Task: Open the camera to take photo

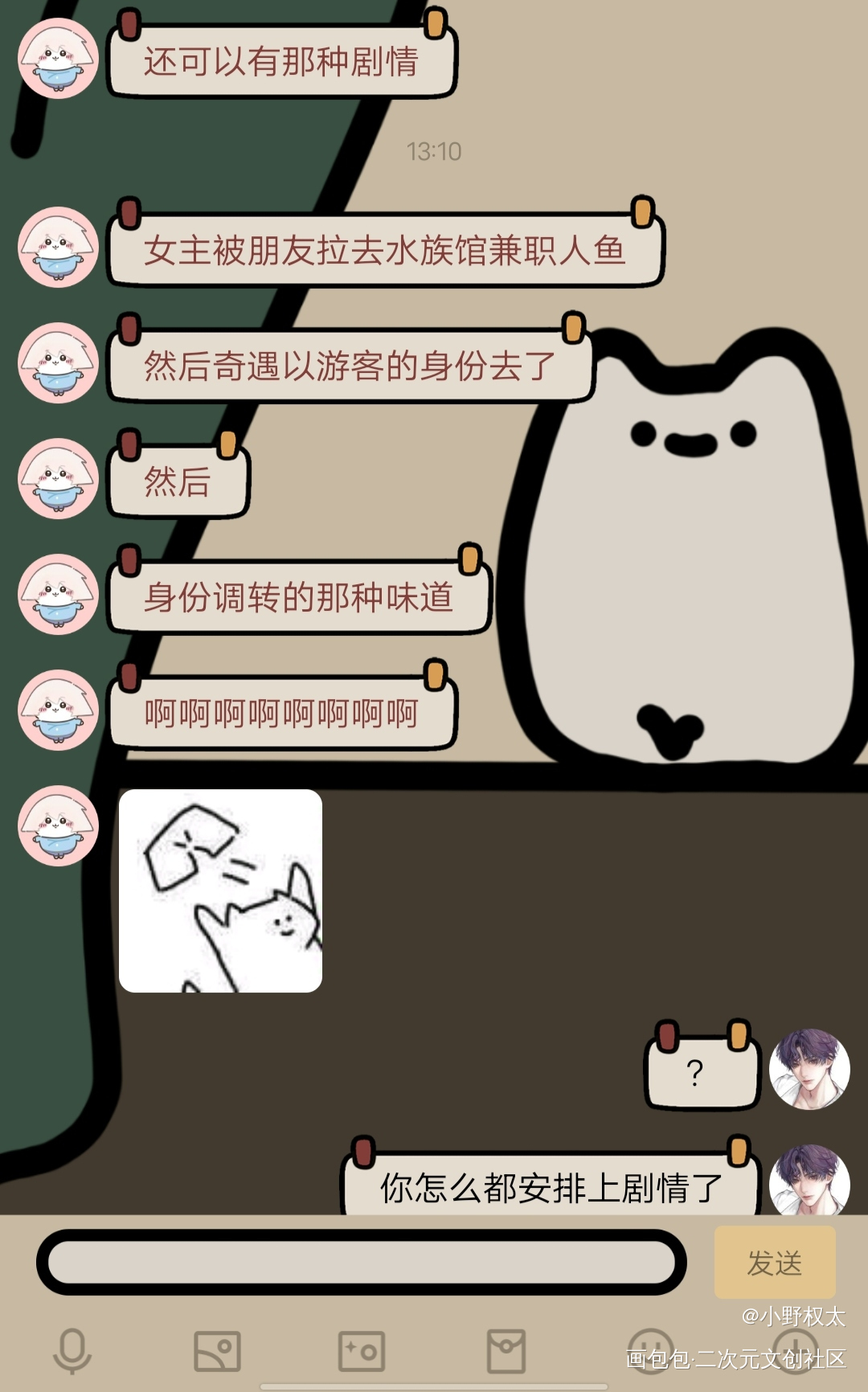Action: click(x=362, y=1351)
